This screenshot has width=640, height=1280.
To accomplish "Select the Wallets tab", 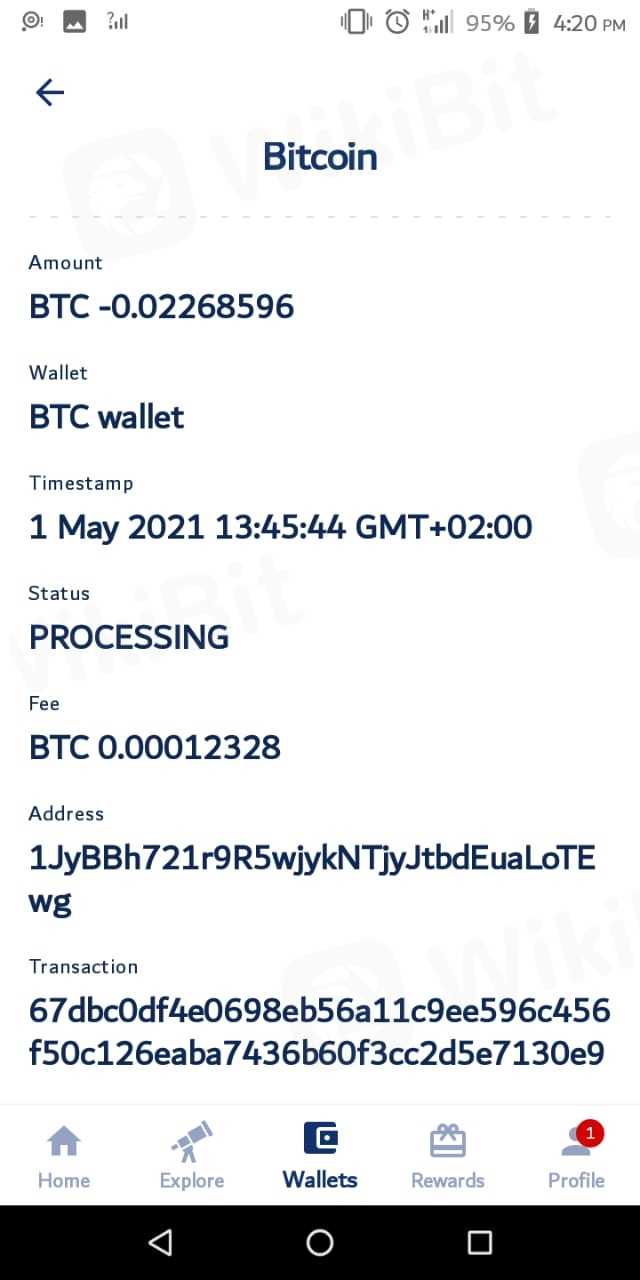I will pyautogui.click(x=320, y=1156).
